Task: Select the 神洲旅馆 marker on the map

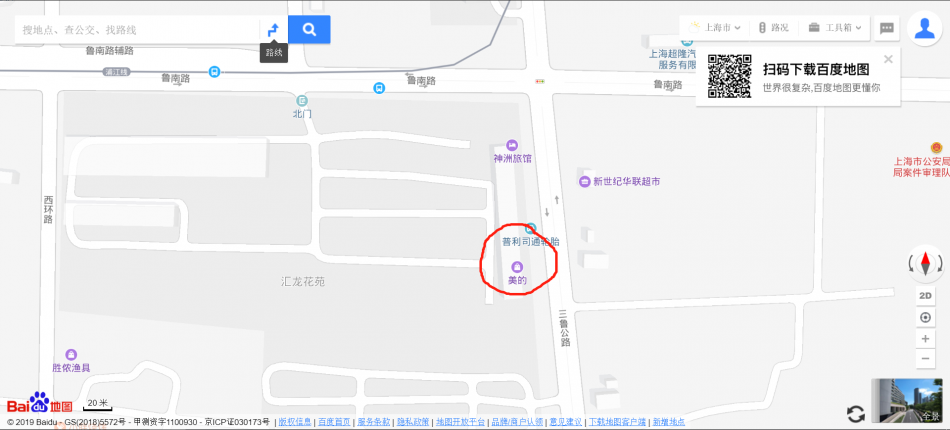Action: click(513, 146)
